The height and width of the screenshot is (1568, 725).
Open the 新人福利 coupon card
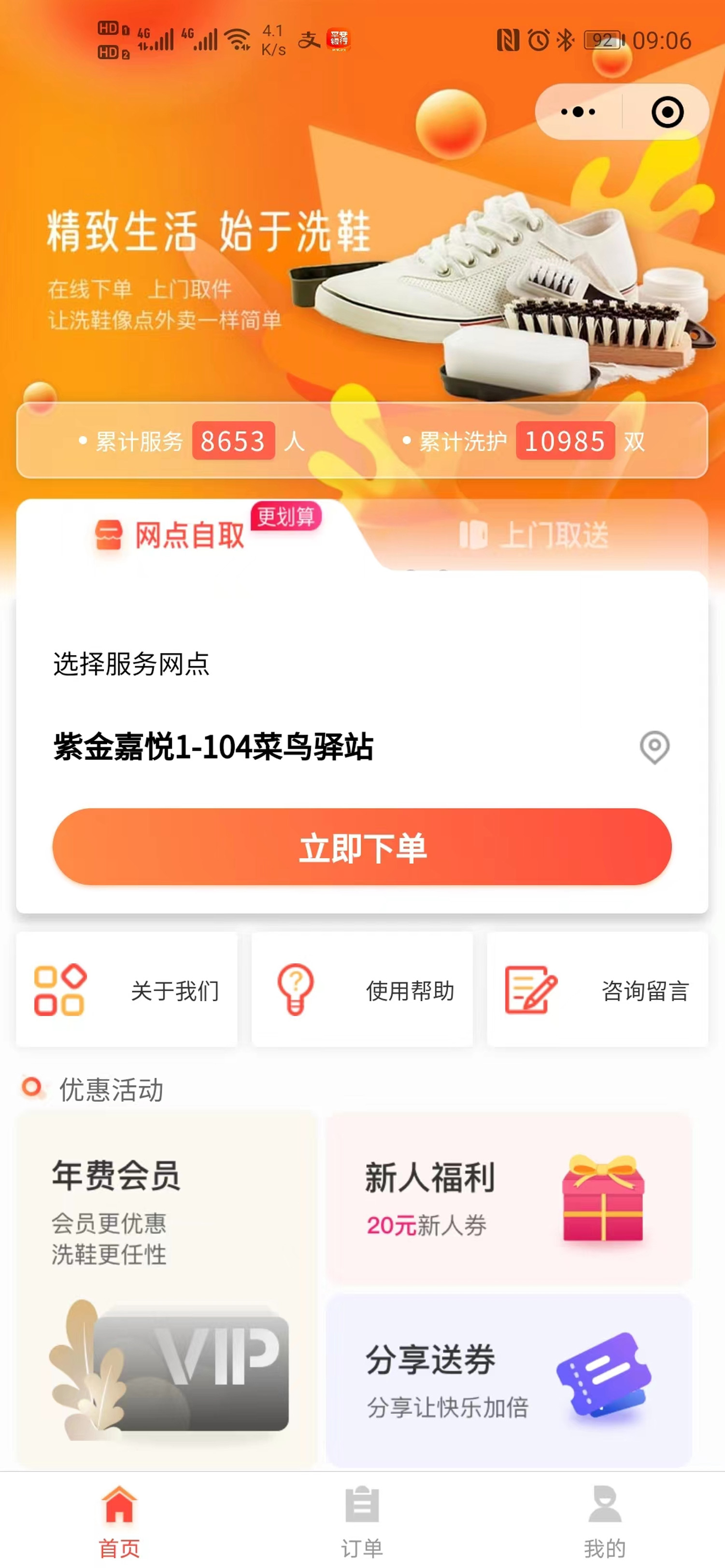[x=509, y=1198]
